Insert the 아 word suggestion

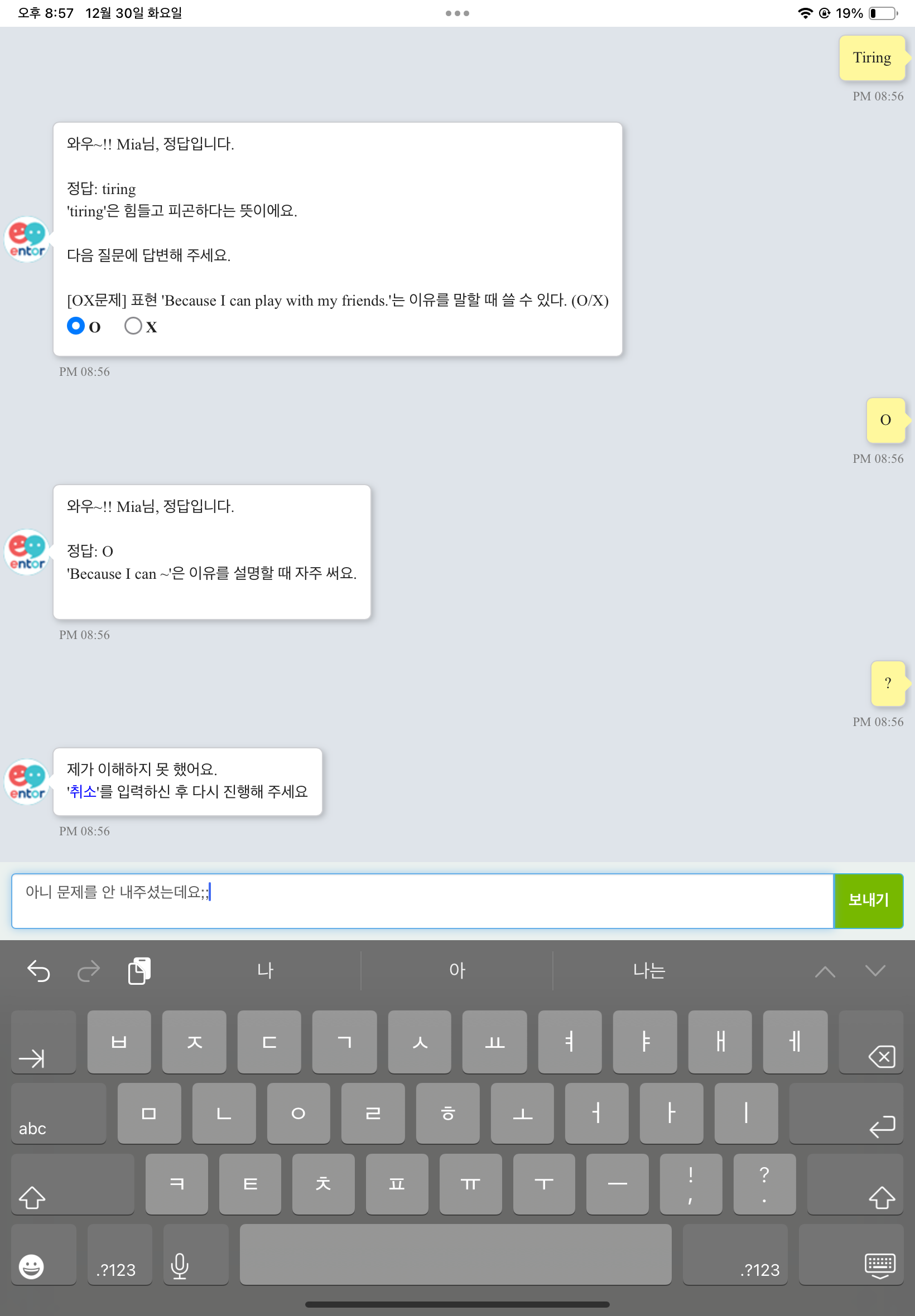pyautogui.click(x=457, y=970)
